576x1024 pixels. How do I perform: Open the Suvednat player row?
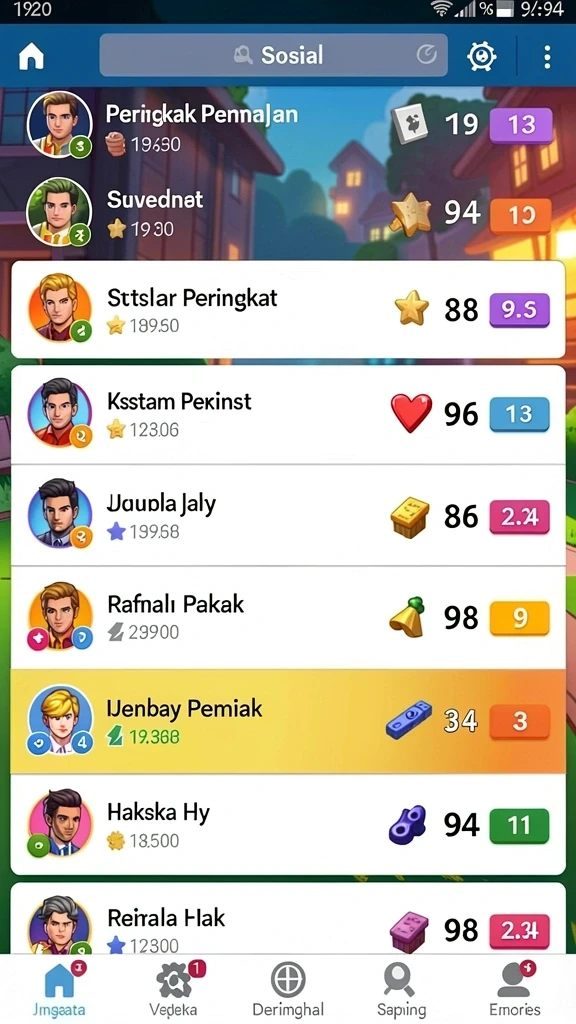coord(288,212)
